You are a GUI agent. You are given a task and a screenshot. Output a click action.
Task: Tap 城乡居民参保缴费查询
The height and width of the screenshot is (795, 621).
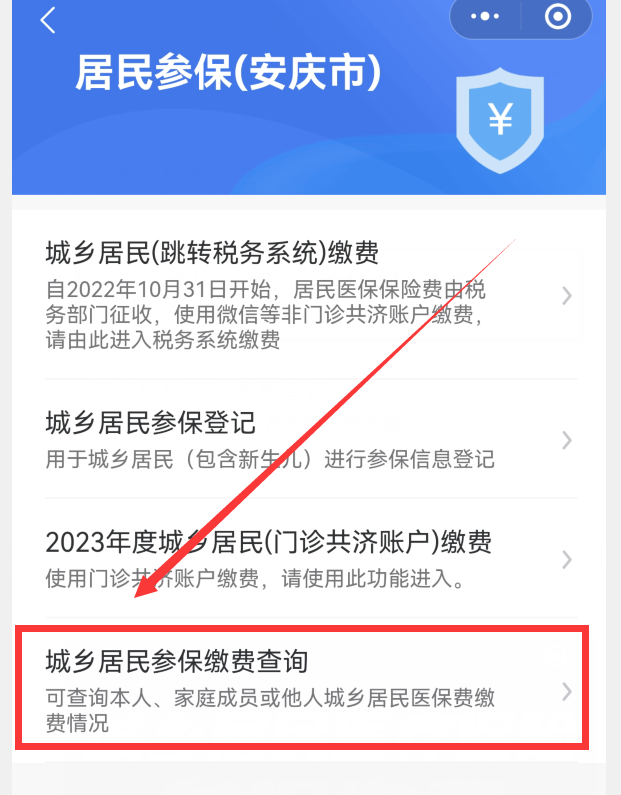point(300,690)
